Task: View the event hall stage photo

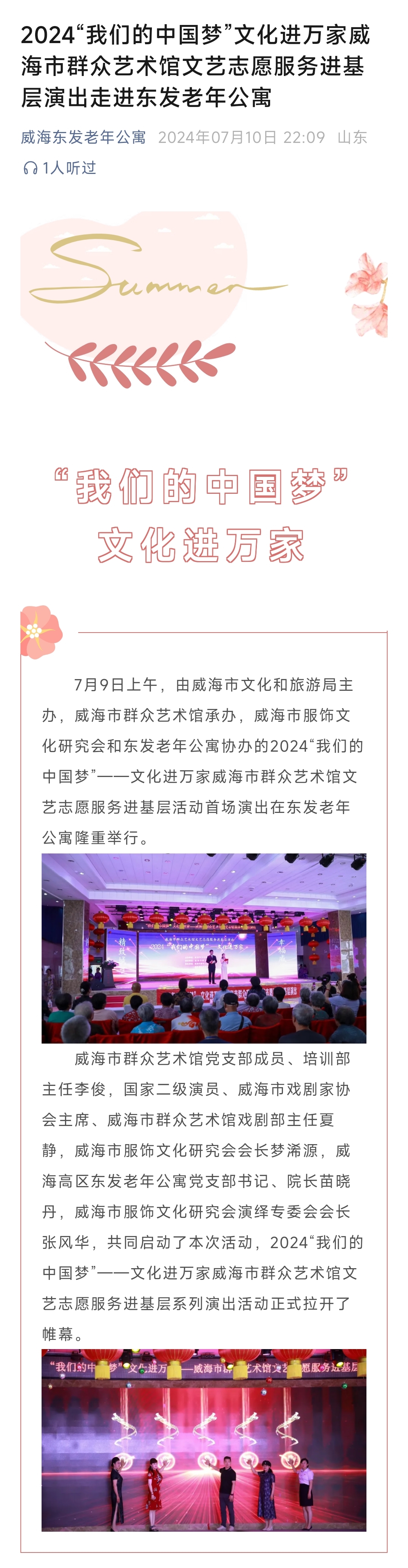Action: (204, 948)
